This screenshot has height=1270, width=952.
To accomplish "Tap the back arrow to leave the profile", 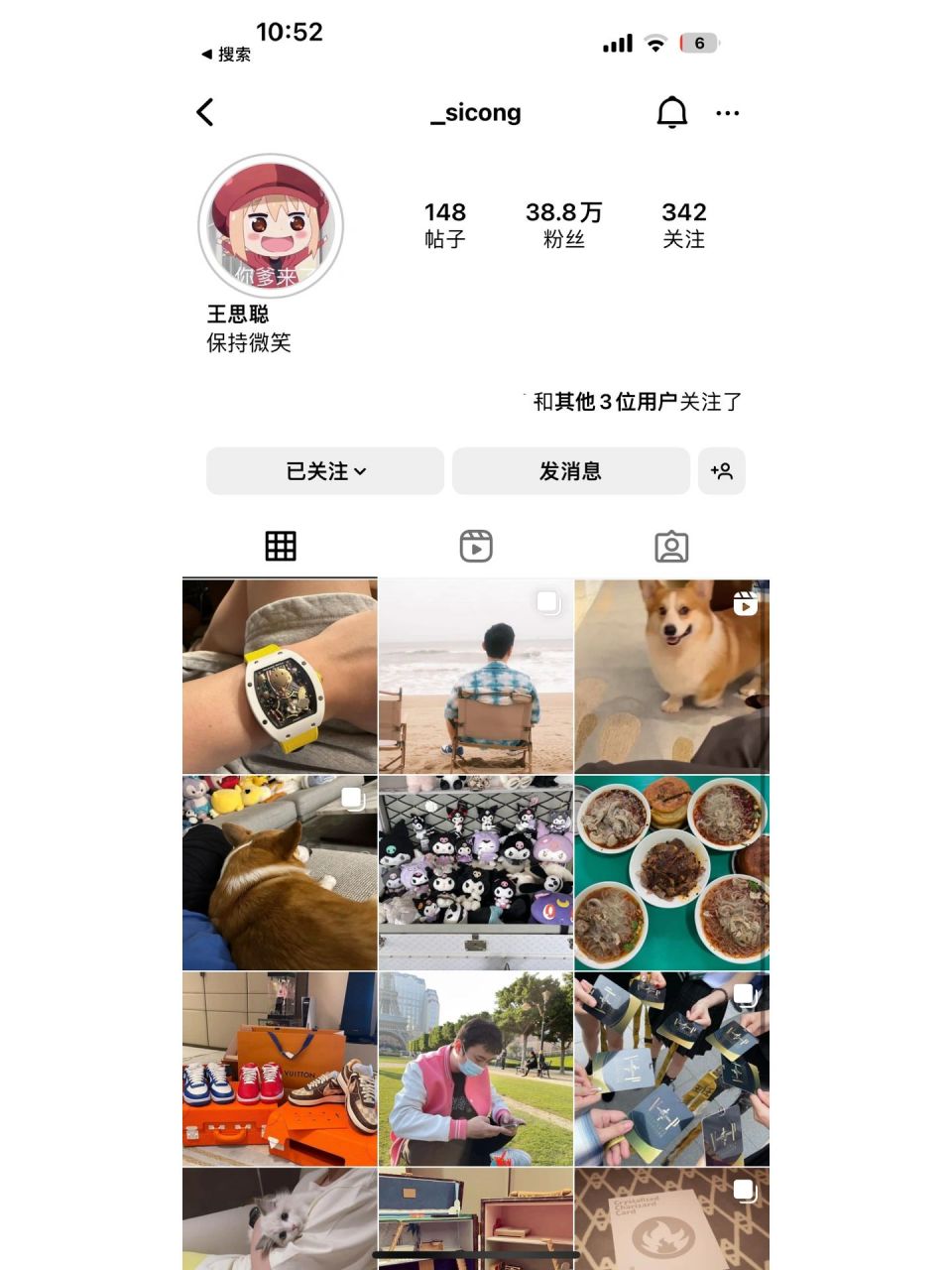I will [x=205, y=112].
